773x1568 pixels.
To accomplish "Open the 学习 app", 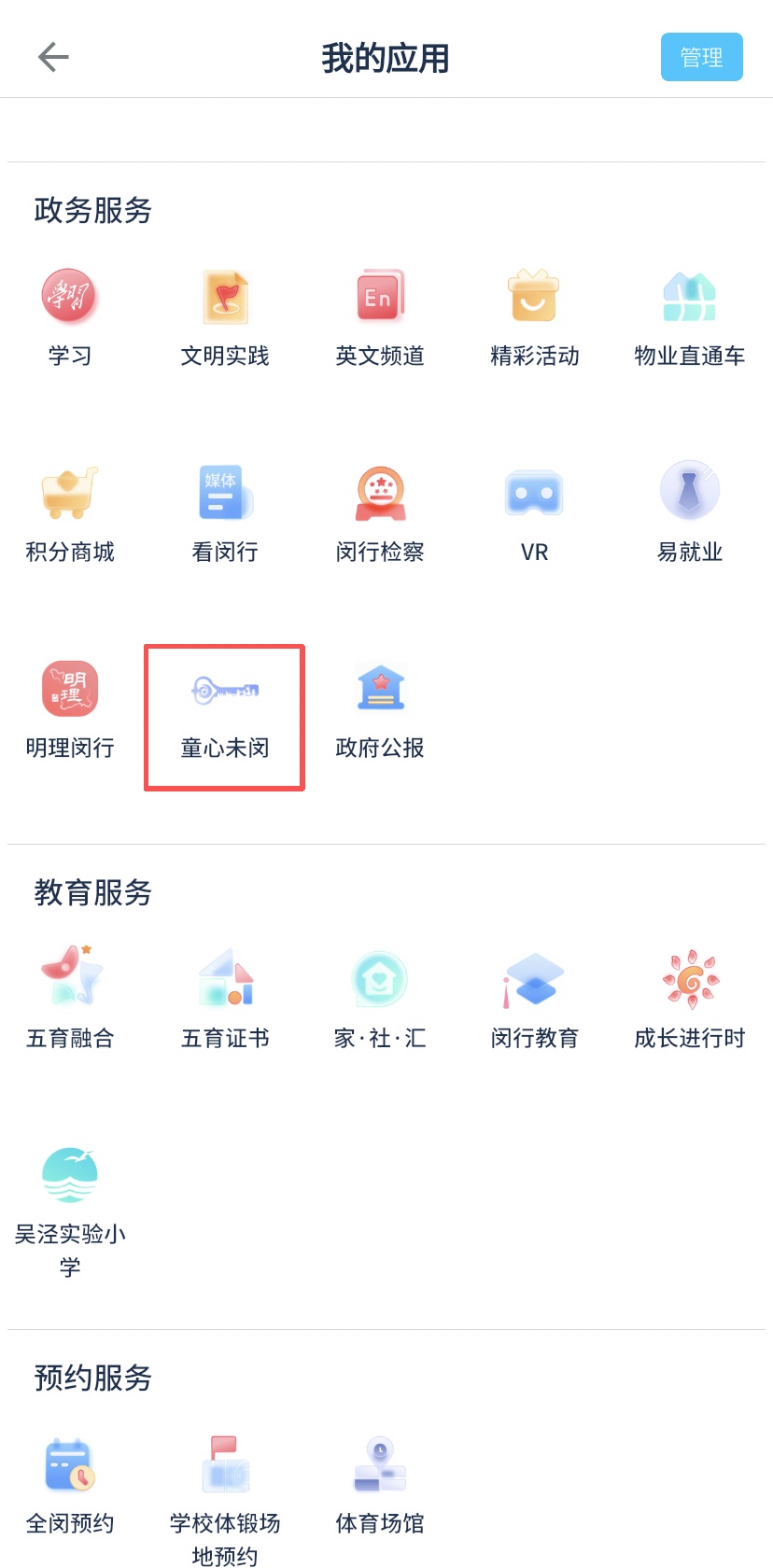I will [x=70, y=318].
